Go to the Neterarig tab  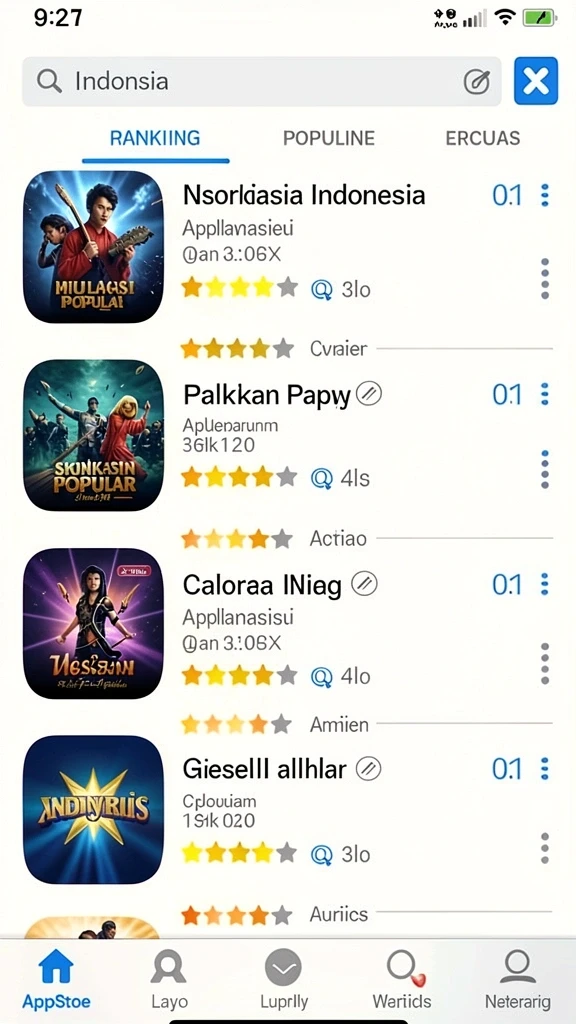pyautogui.click(x=517, y=980)
